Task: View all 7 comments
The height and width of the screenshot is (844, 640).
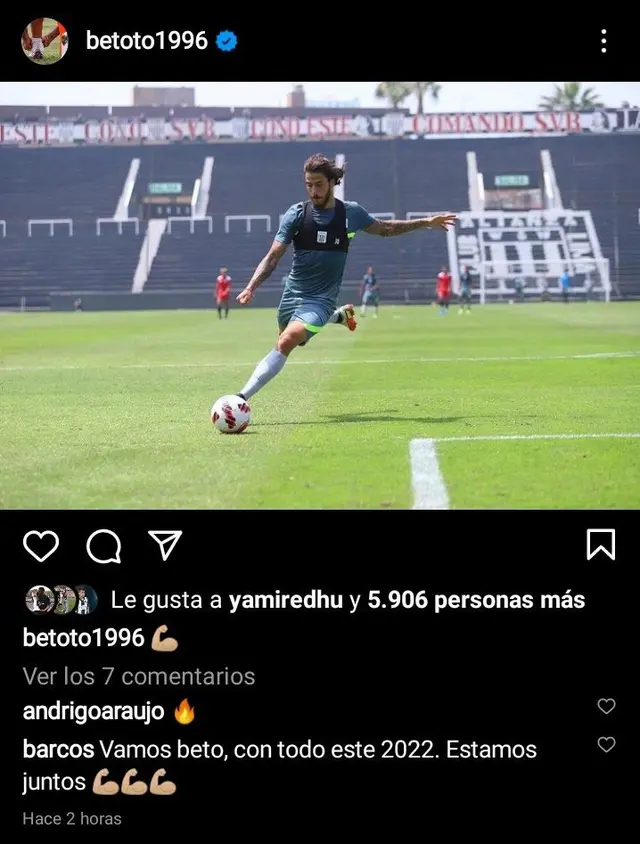Action: point(139,676)
